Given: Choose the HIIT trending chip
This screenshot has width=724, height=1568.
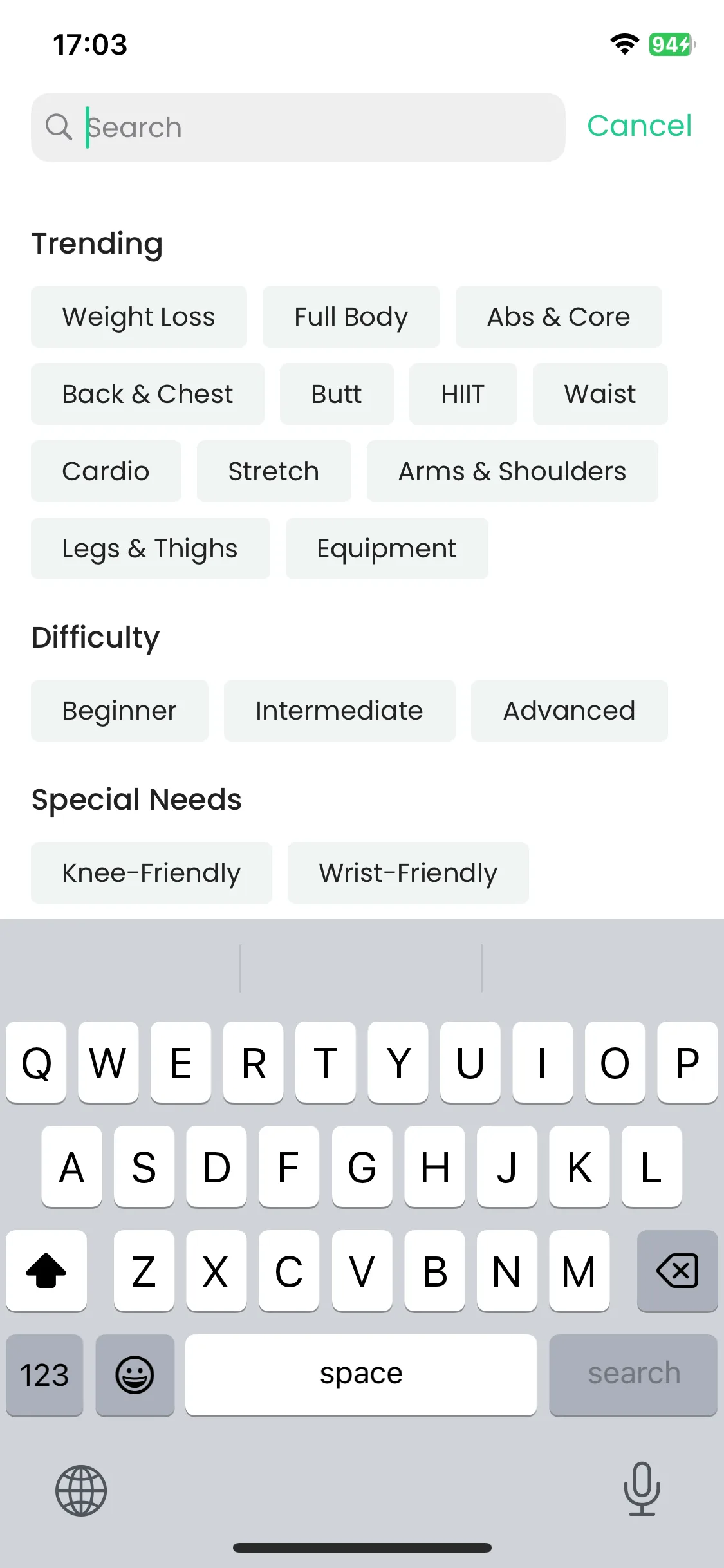Looking at the screenshot, I should point(463,394).
